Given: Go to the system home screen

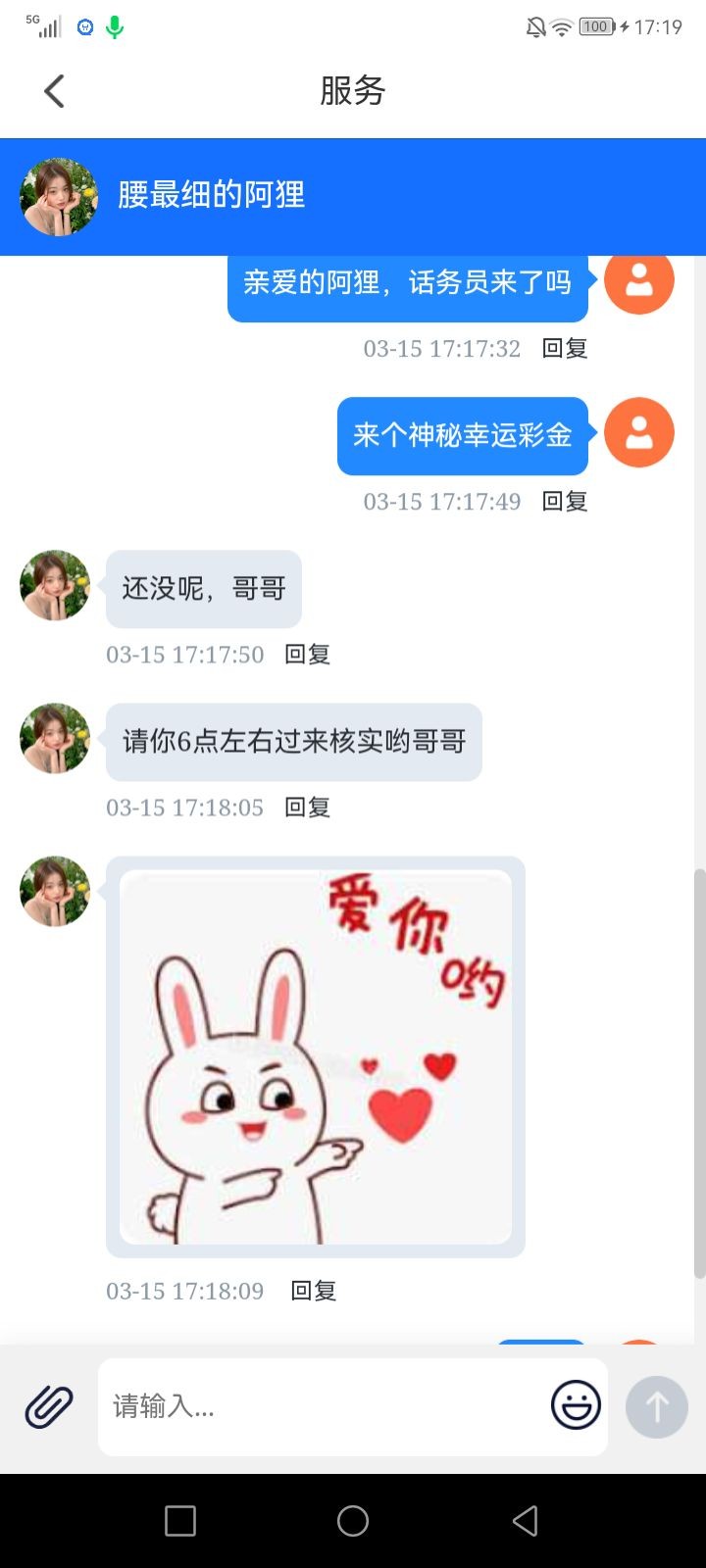Looking at the screenshot, I should (x=353, y=1521).
